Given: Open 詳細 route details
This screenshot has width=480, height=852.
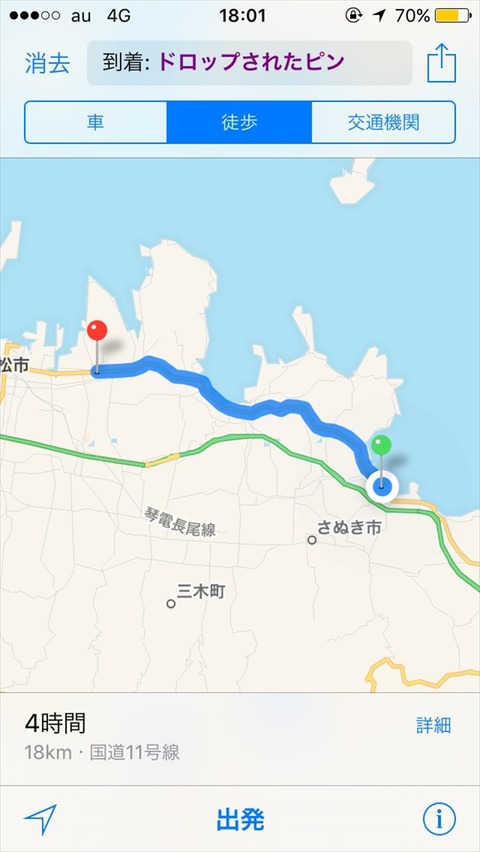Looking at the screenshot, I should [x=433, y=725].
